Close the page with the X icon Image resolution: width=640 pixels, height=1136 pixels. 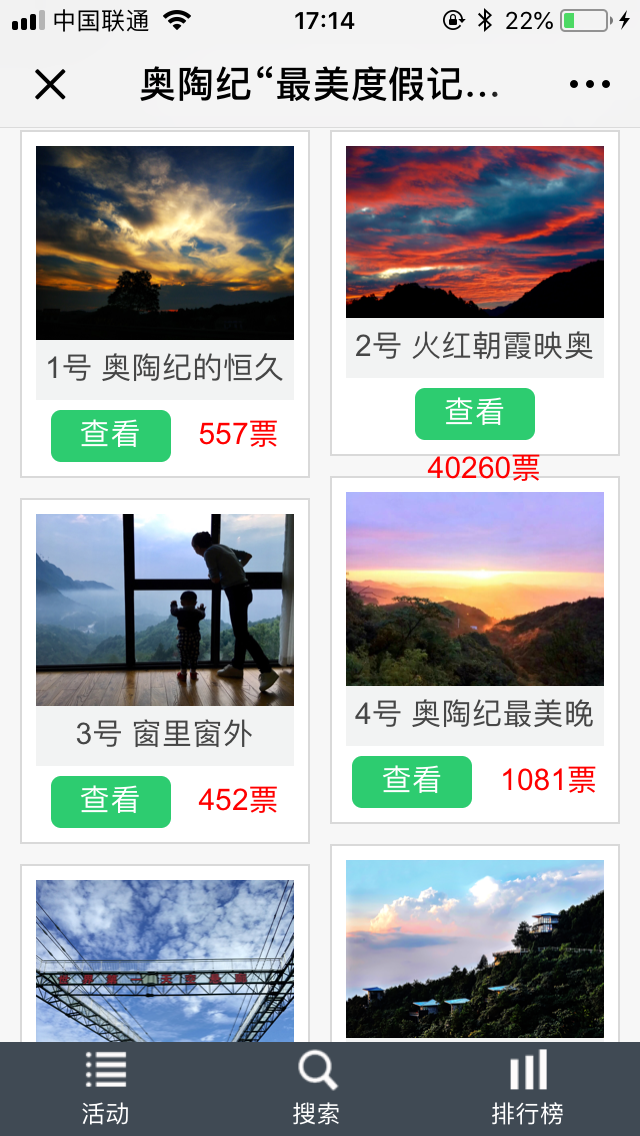coord(50,85)
